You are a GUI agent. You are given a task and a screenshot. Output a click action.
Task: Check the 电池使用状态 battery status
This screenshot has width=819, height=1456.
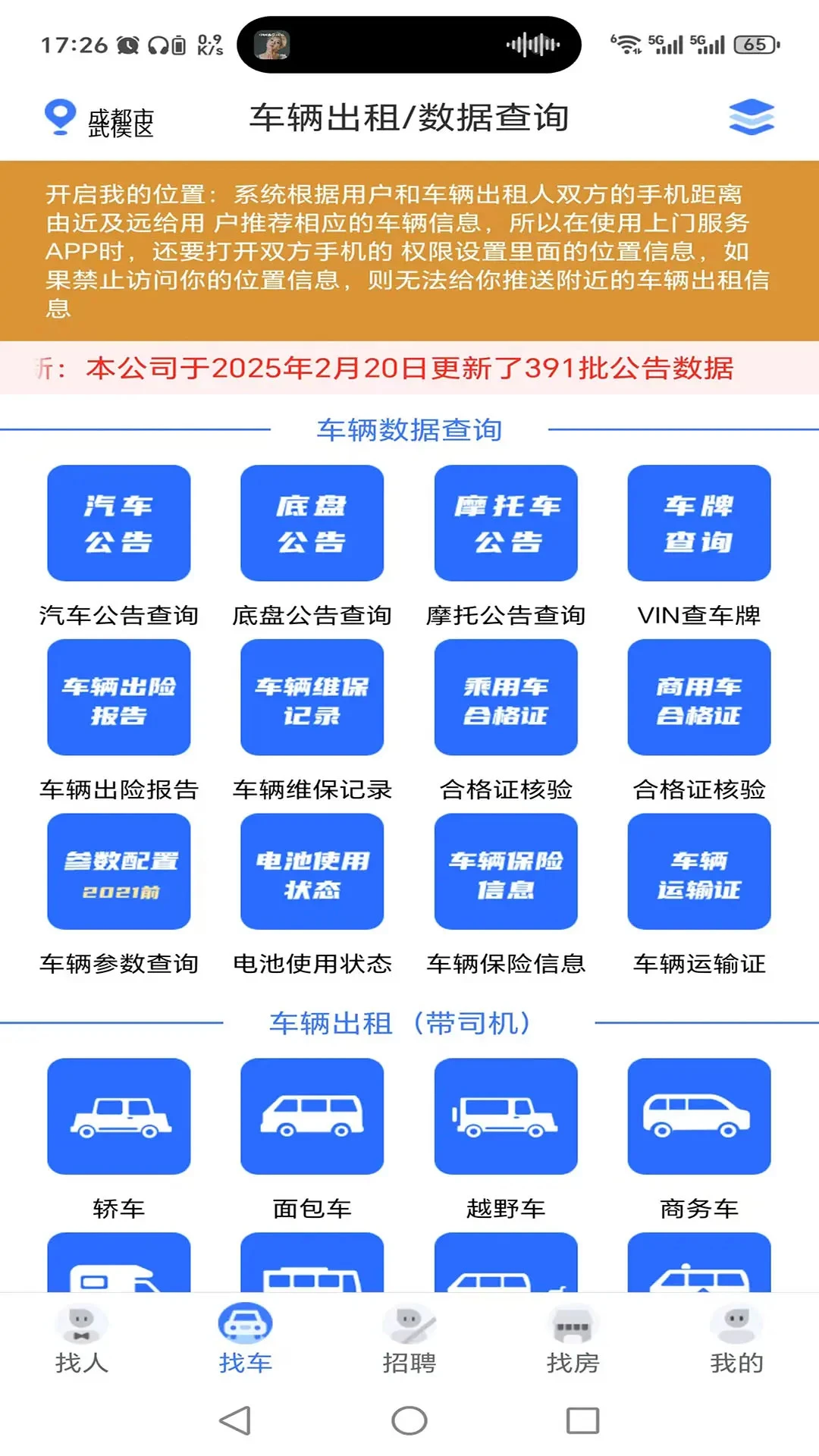click(312, 872)
